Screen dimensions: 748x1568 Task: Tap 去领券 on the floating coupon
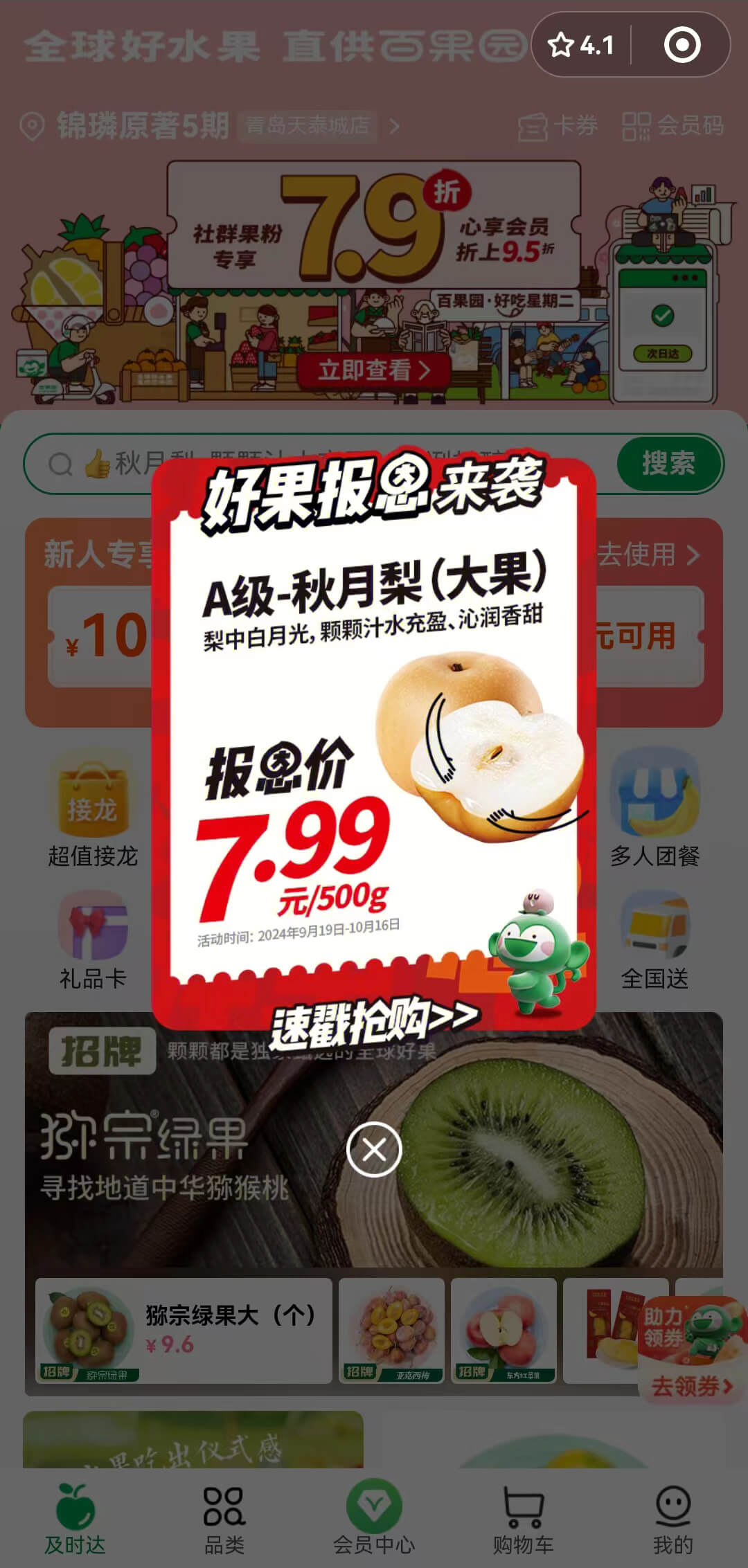(x=690, y=1386)
